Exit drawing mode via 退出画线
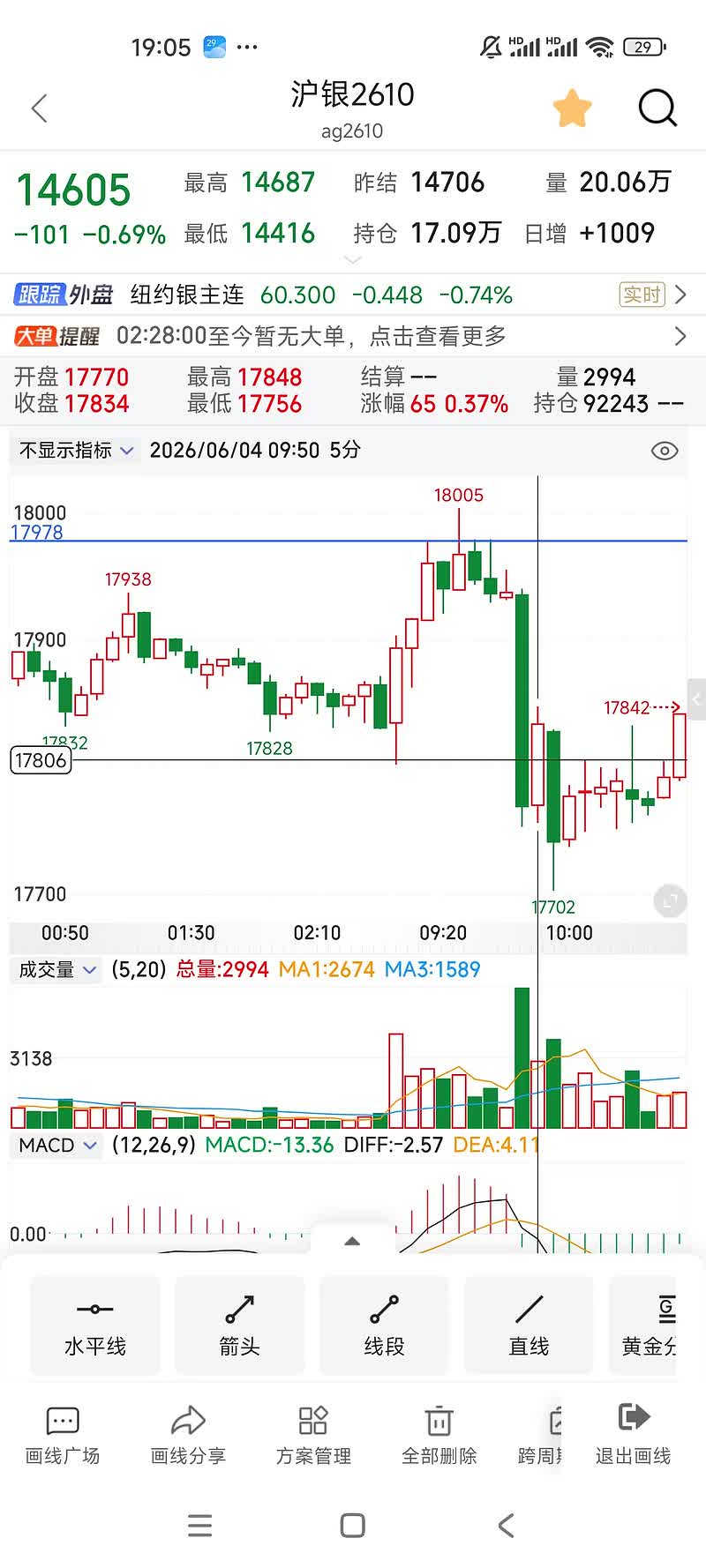 tap(633, 1436)
